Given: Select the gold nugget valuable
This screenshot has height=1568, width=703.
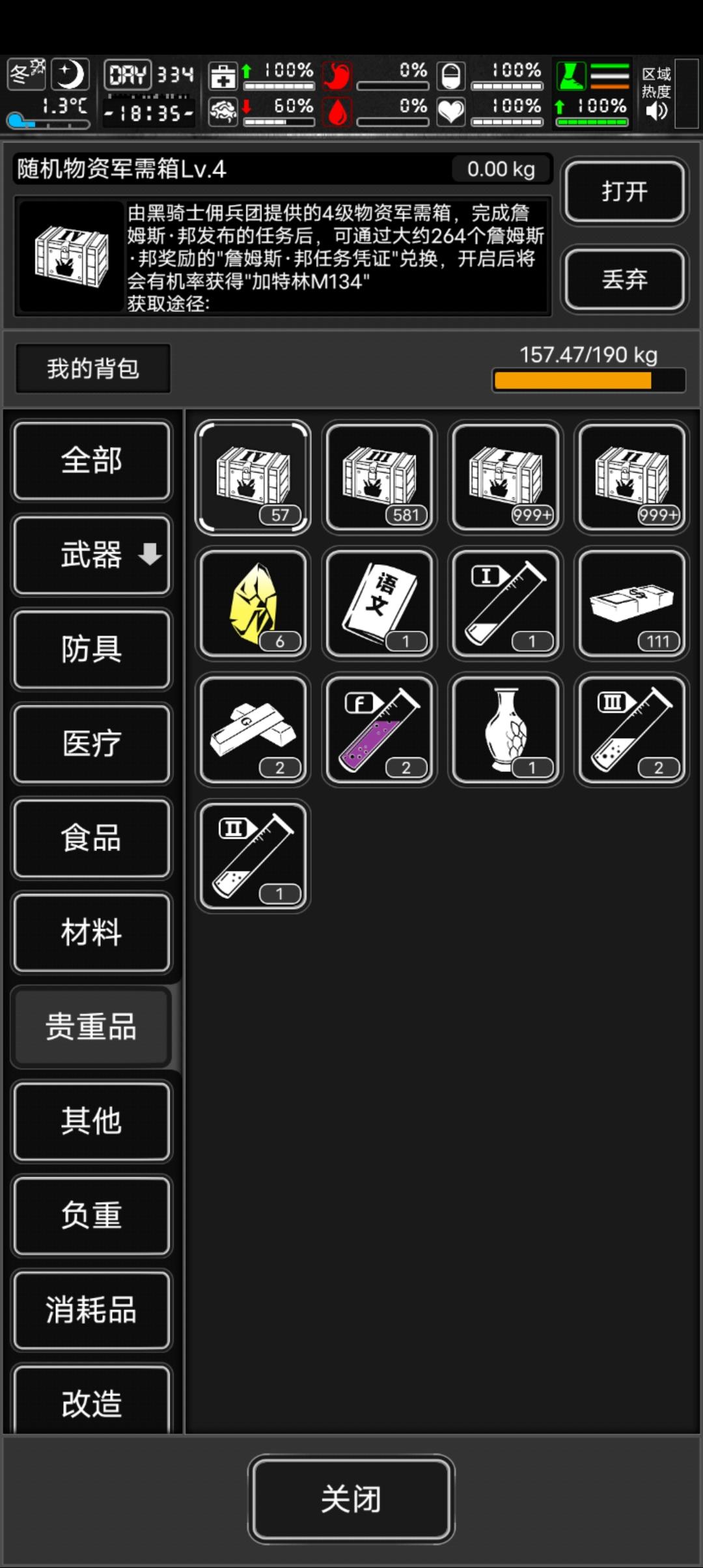Looking at the screenshot, I should (x=252, y=602).
